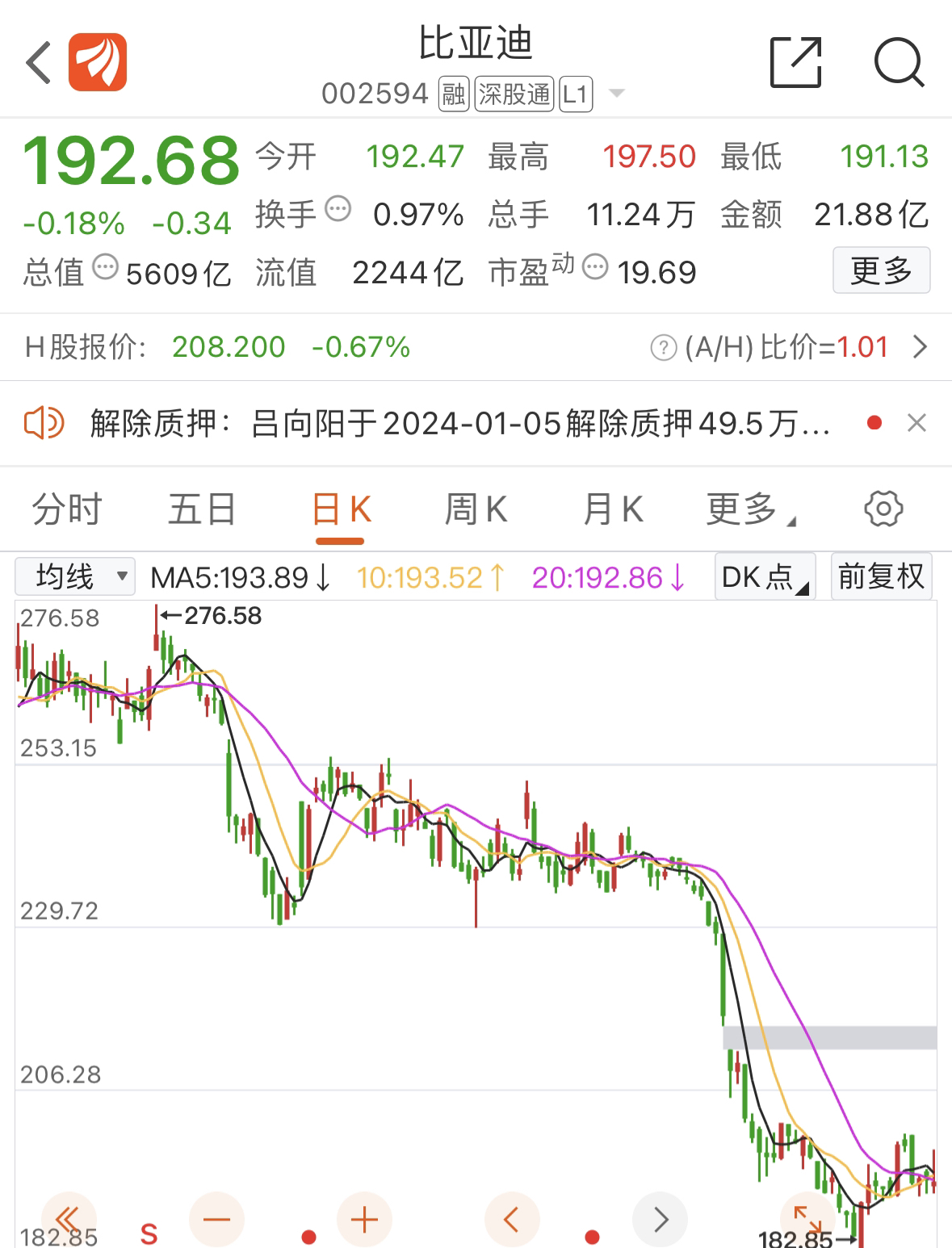
Task: Open the 均线 indicator dropdown
Action: [75, 576]
